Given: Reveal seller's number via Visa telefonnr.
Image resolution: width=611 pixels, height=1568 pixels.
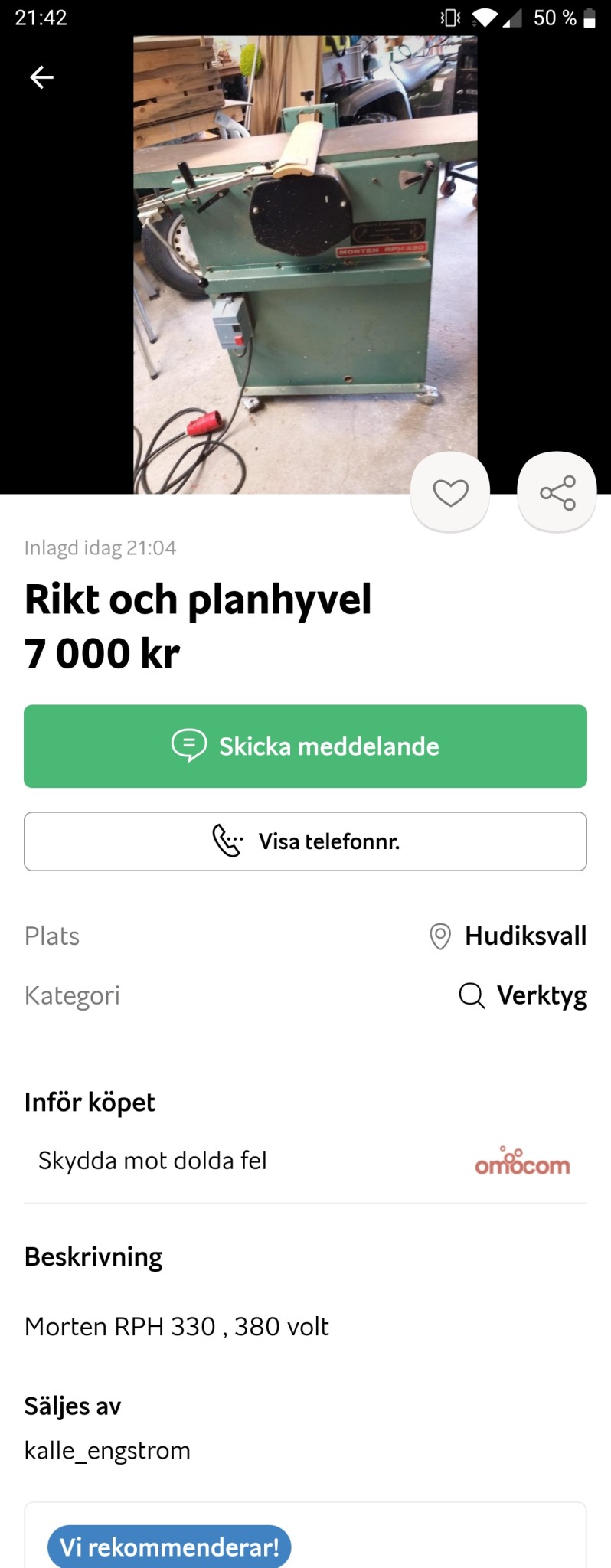Looking at the screenshot, I should 305,841.
